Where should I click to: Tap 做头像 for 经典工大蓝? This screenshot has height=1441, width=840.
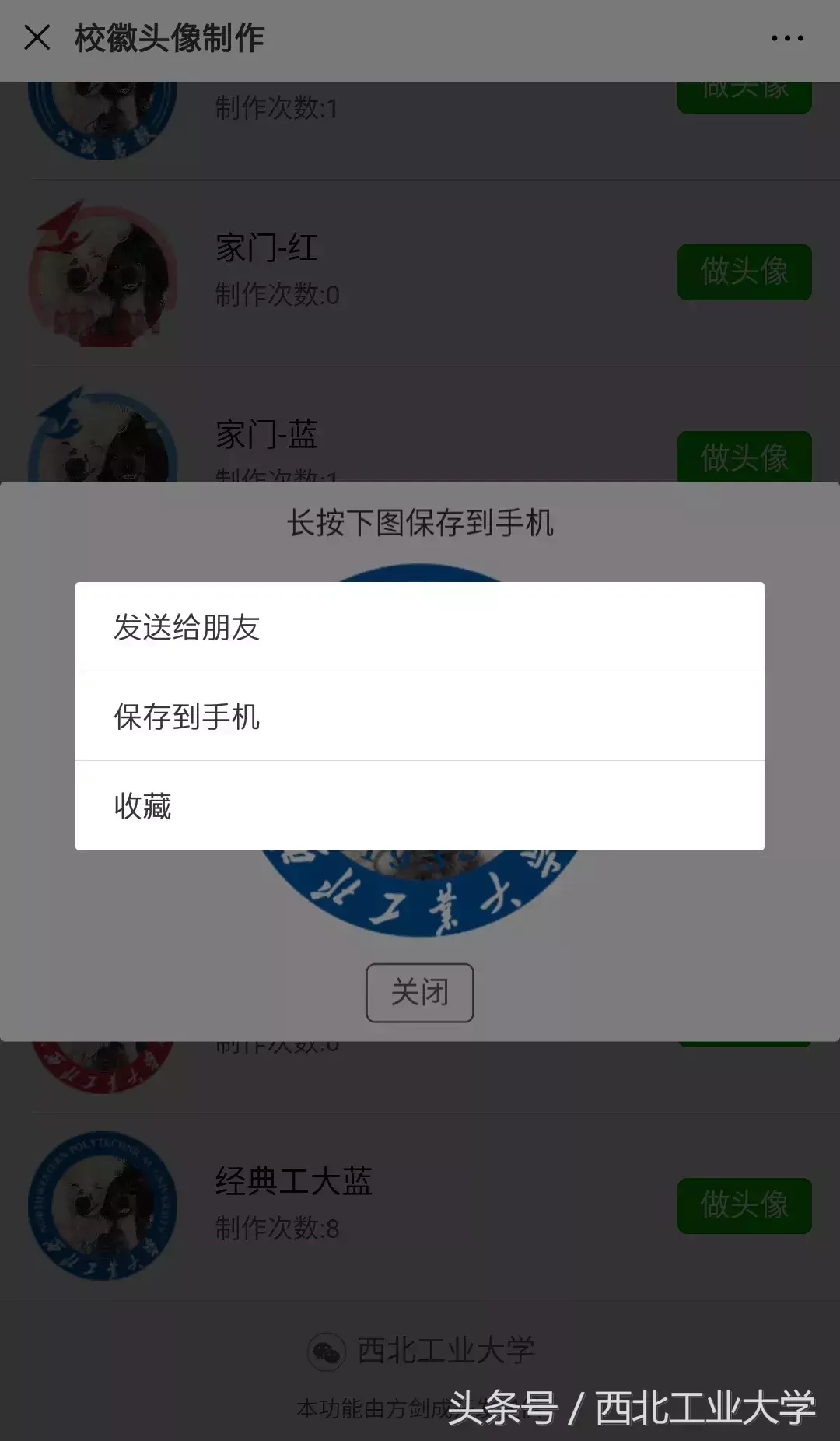coord(744,1205)
